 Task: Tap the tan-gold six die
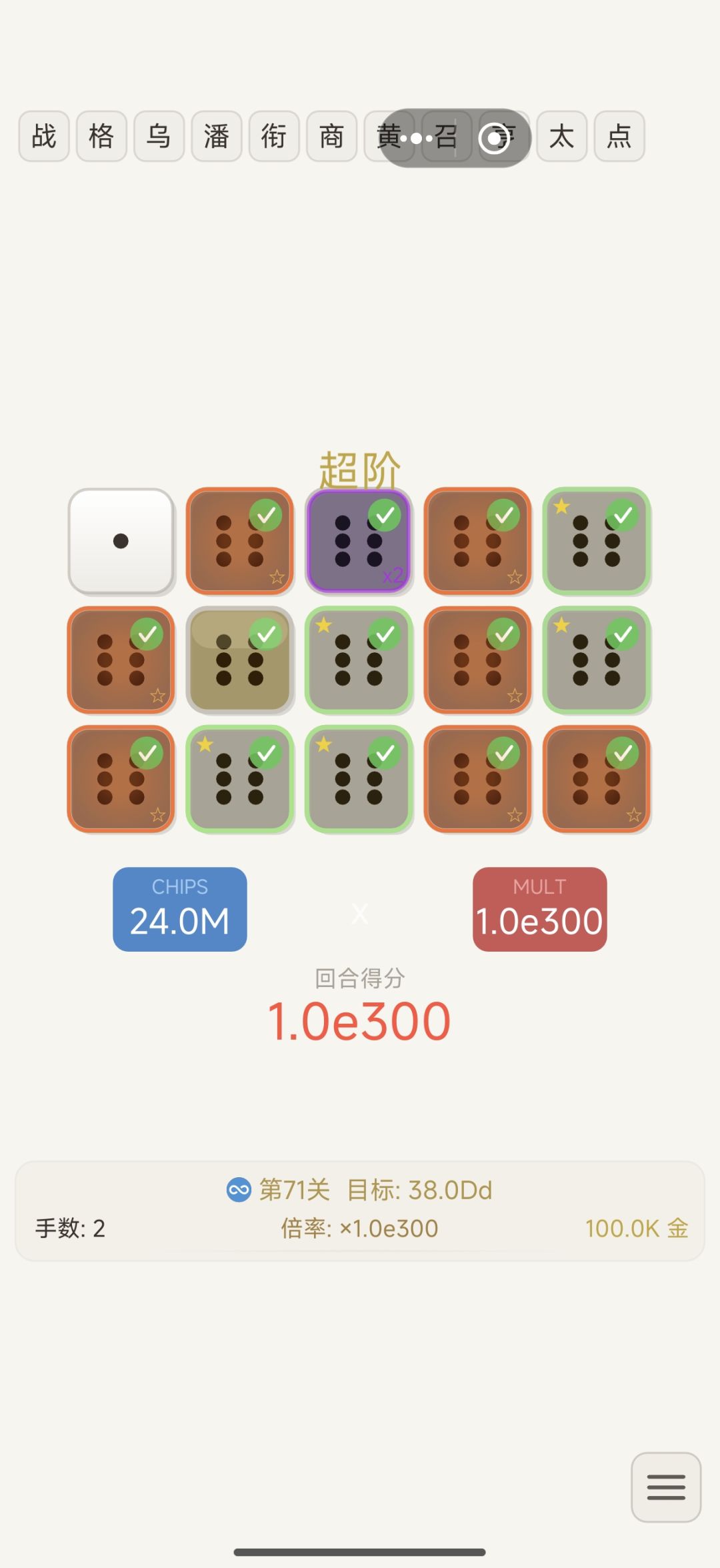pos(240,660)
